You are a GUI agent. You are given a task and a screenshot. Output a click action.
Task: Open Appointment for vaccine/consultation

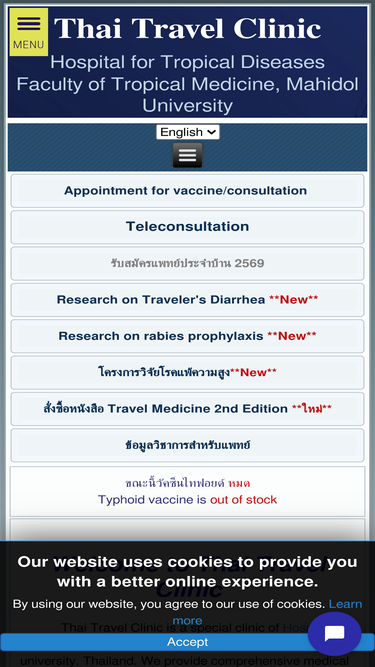188,191
